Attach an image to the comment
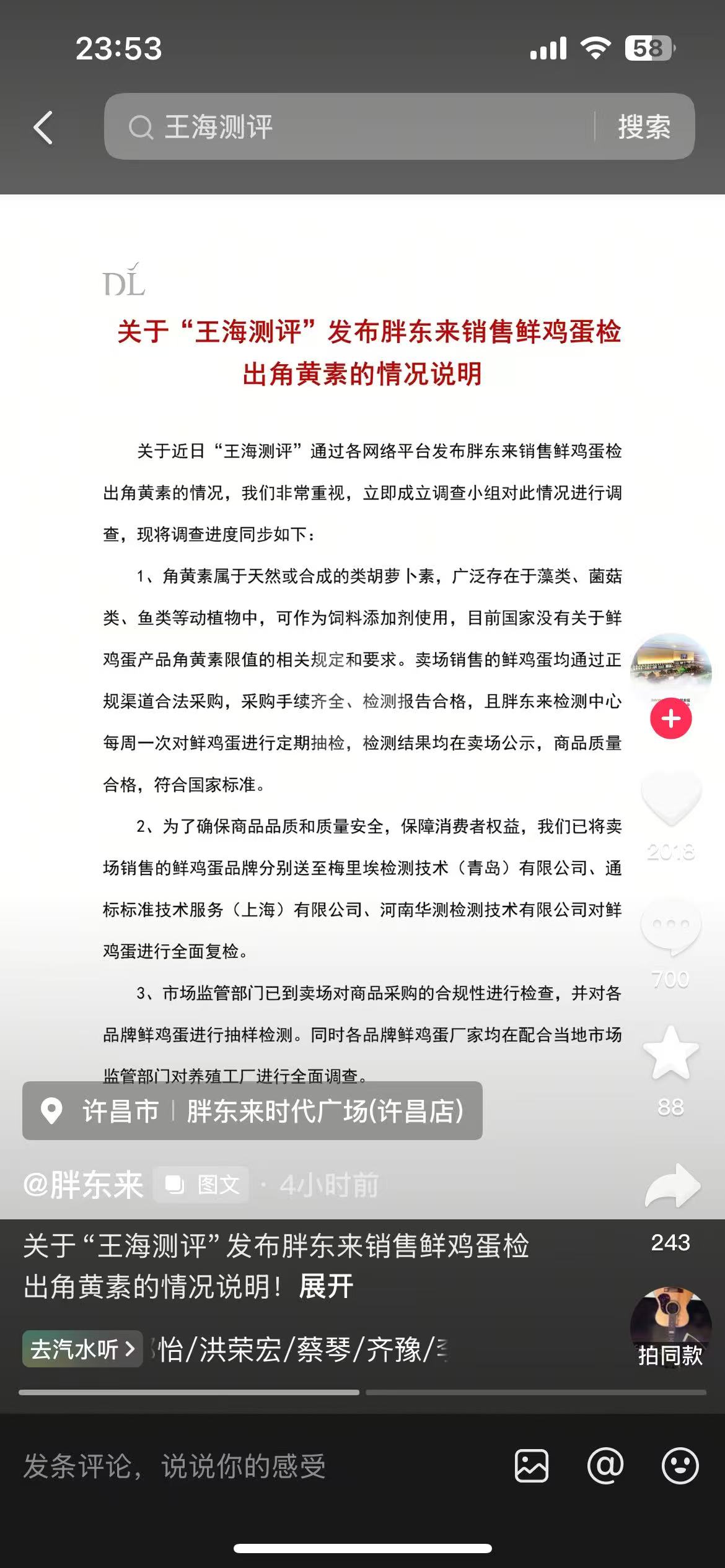 531,1466
